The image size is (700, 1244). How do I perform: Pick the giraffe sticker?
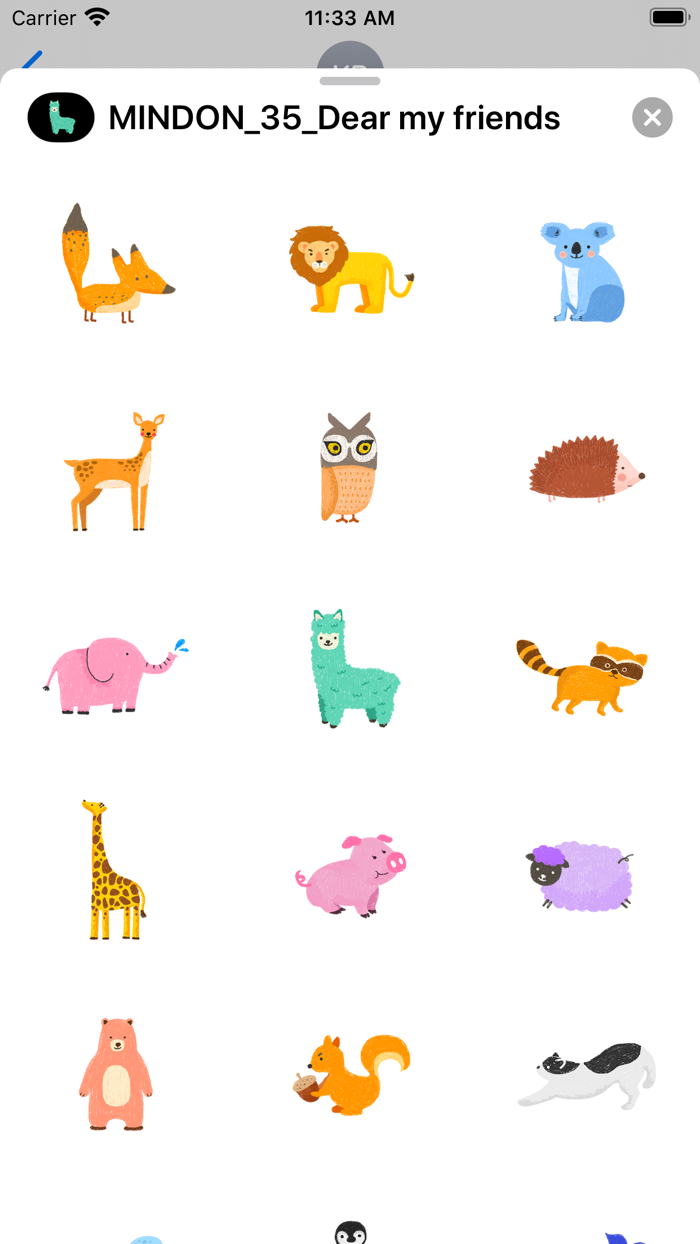point(111,869)
